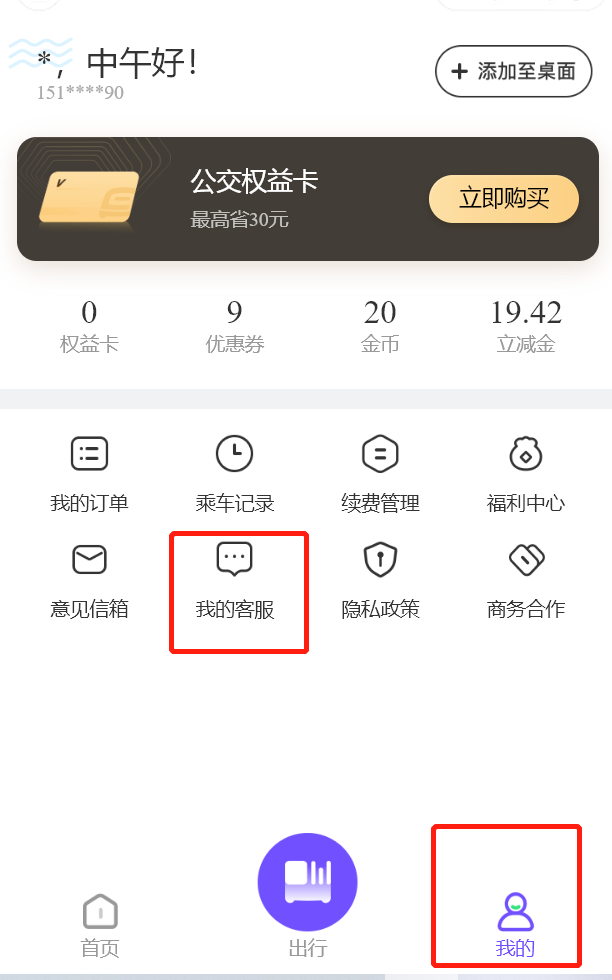Viewport: 612px width, 980px height.
Task: Switch to the 首页 tab
Action: tap(100, 925)
